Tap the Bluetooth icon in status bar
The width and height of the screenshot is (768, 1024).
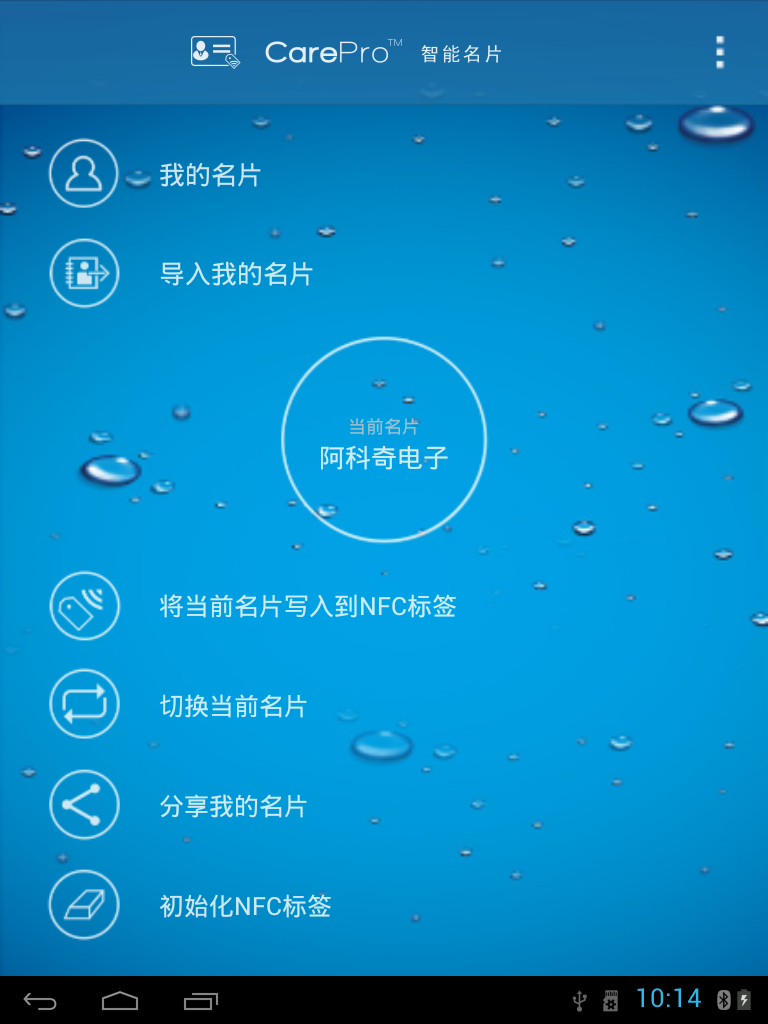723,999
